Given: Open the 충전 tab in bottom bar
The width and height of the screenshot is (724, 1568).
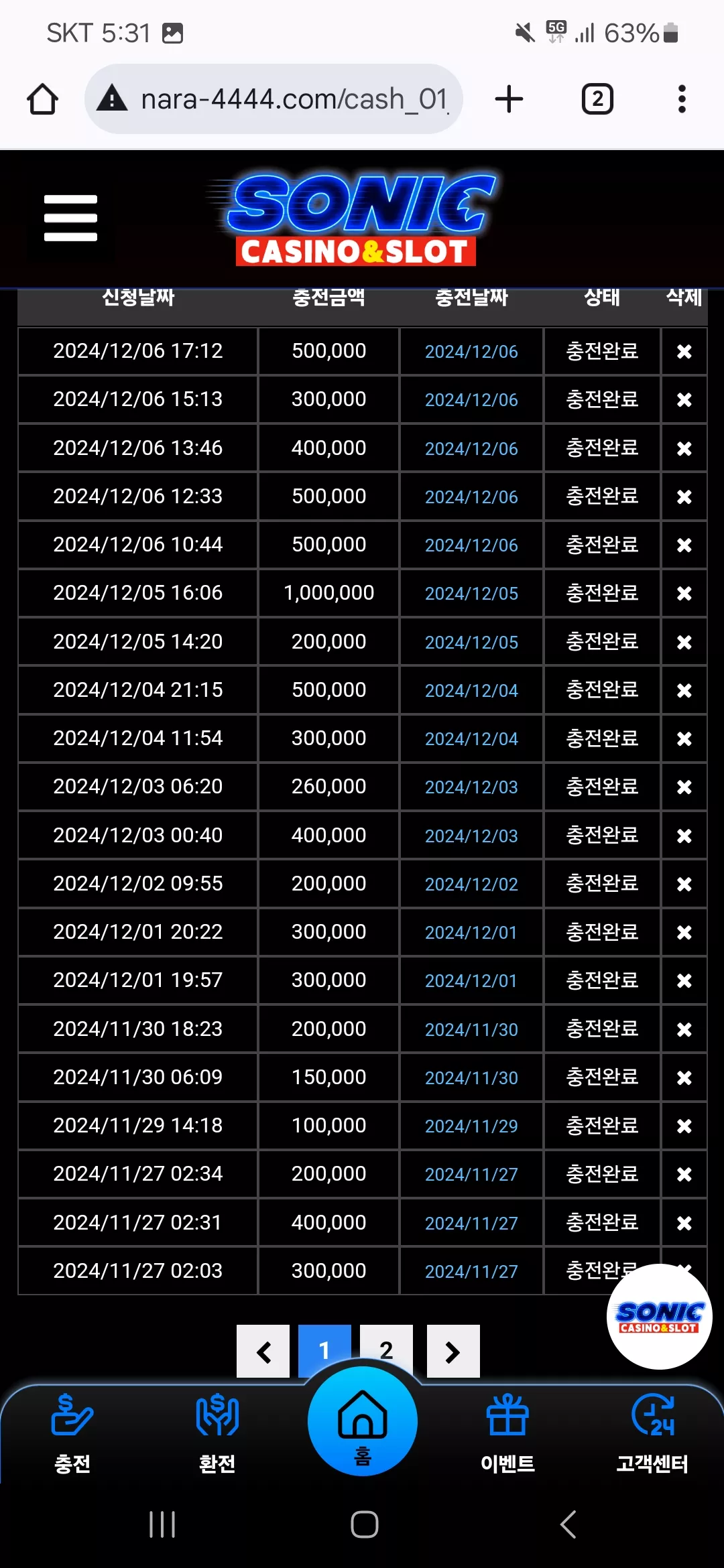Looking at the screenshot, I should coord(72,1433).
